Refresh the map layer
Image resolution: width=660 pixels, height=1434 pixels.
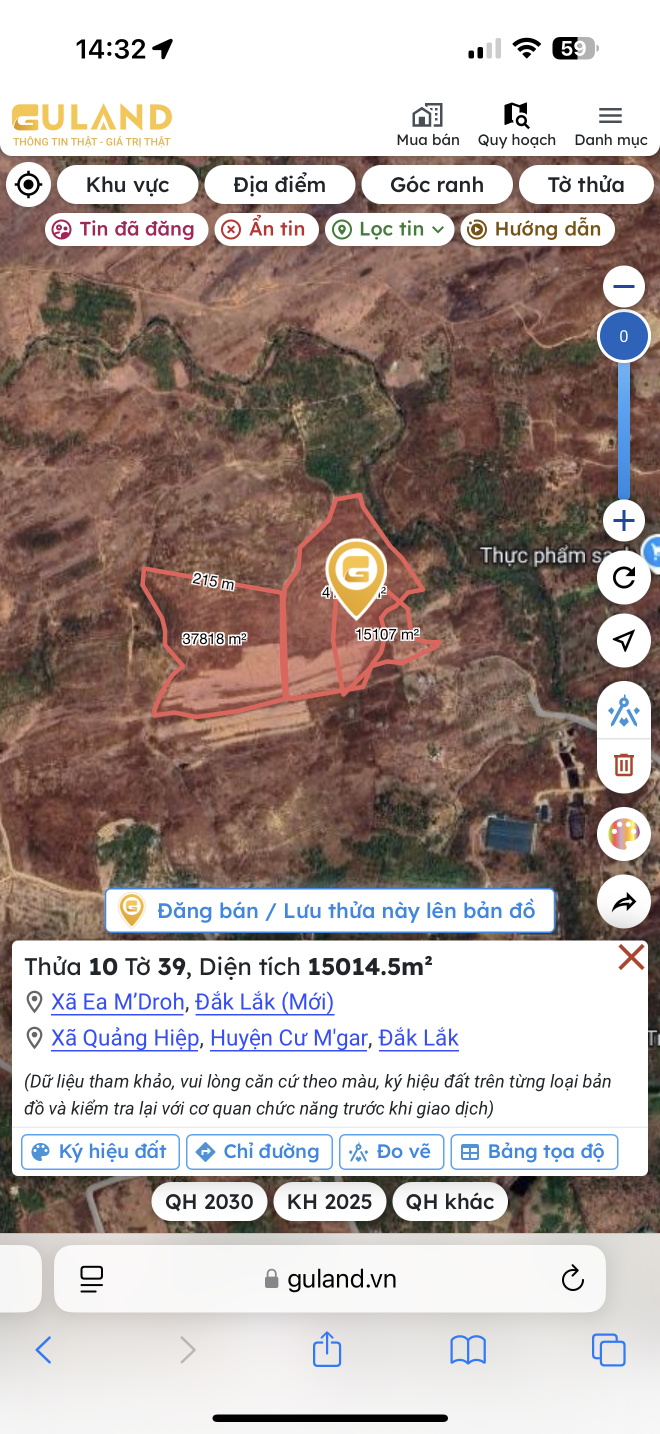(624, 578)
